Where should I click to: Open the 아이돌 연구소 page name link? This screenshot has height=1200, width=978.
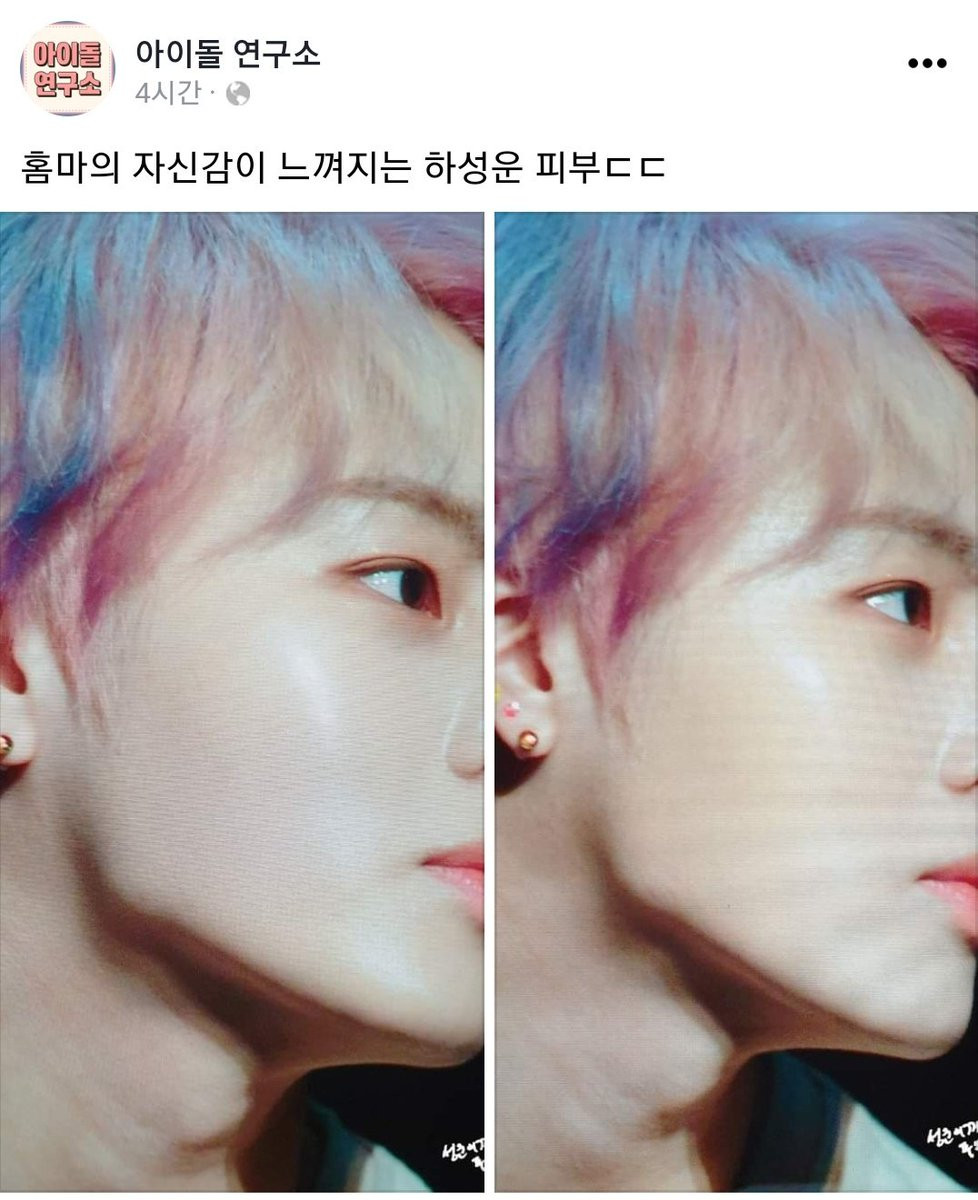point(228,53)
